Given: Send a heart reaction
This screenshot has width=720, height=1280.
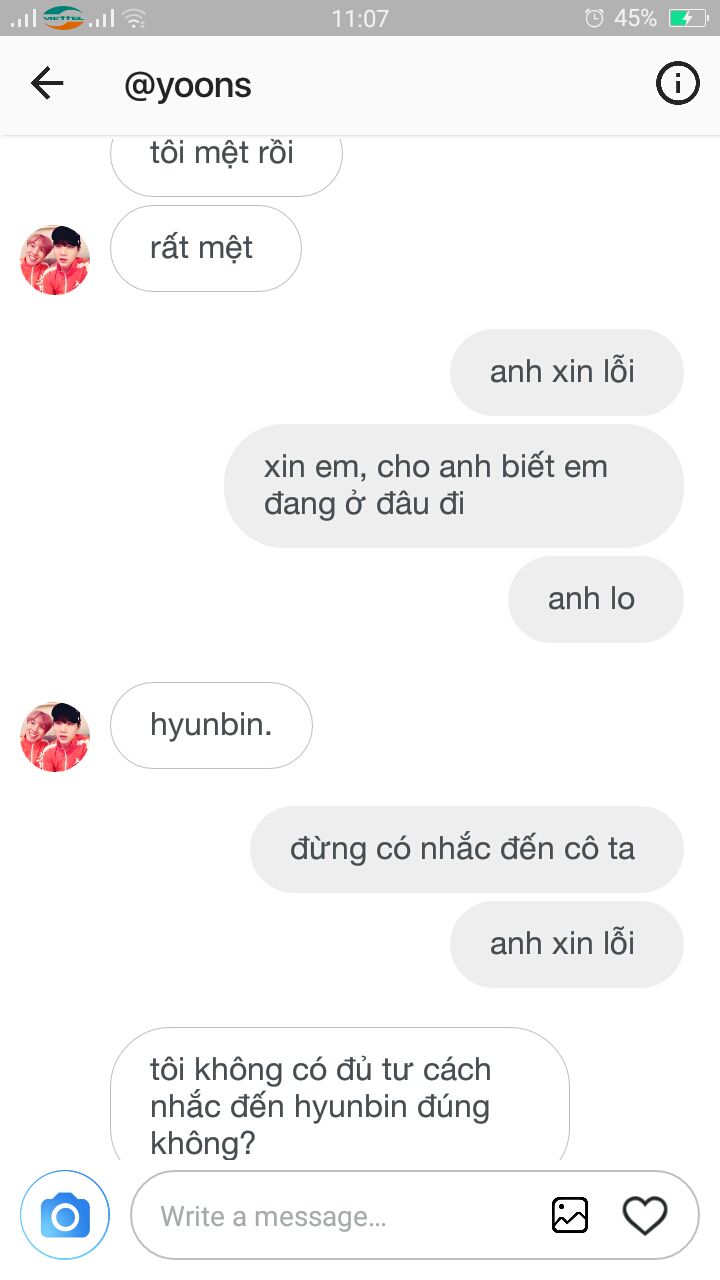Looking at the screenshot, I should tap(645, 1215).
